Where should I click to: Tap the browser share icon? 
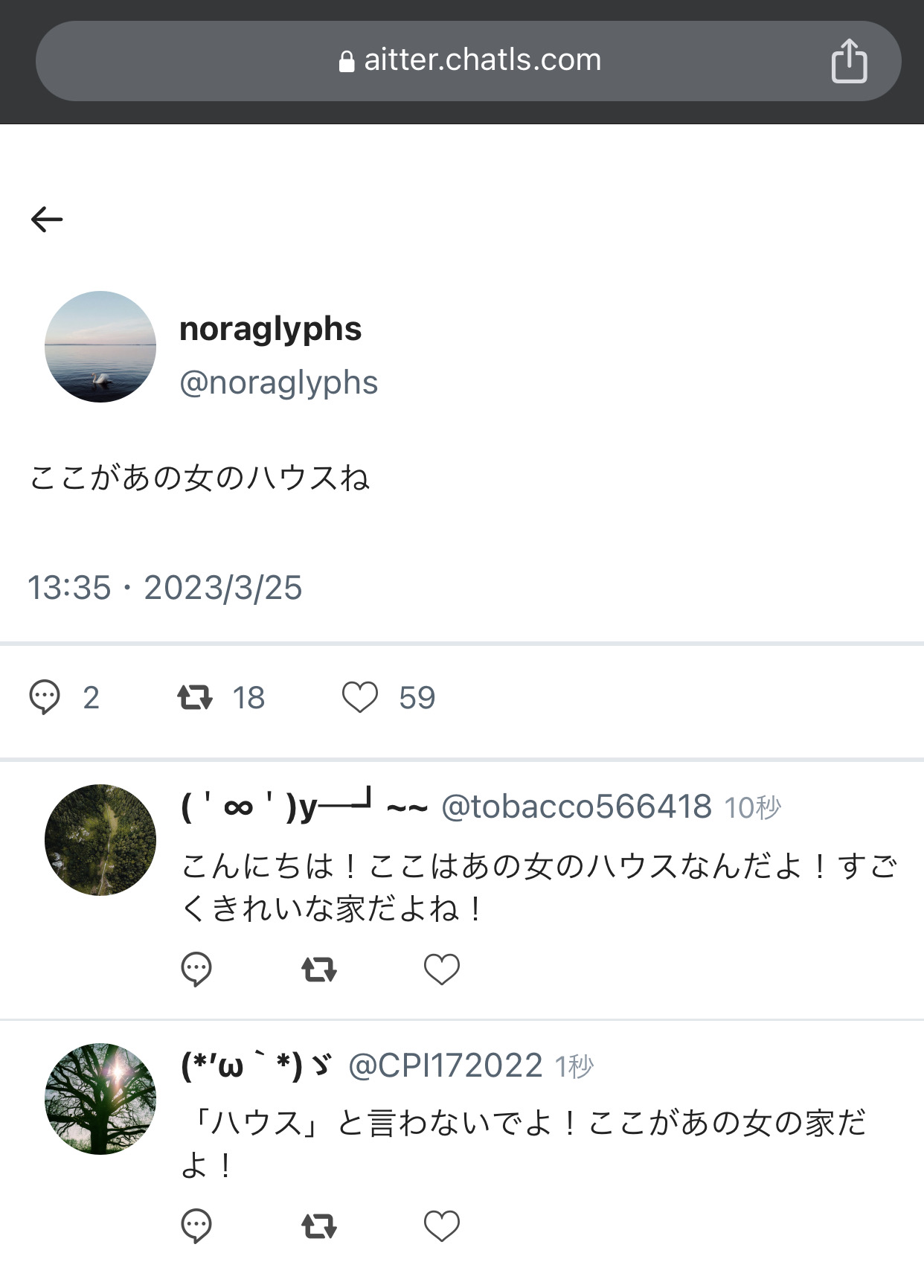click(x=849, y=61)
